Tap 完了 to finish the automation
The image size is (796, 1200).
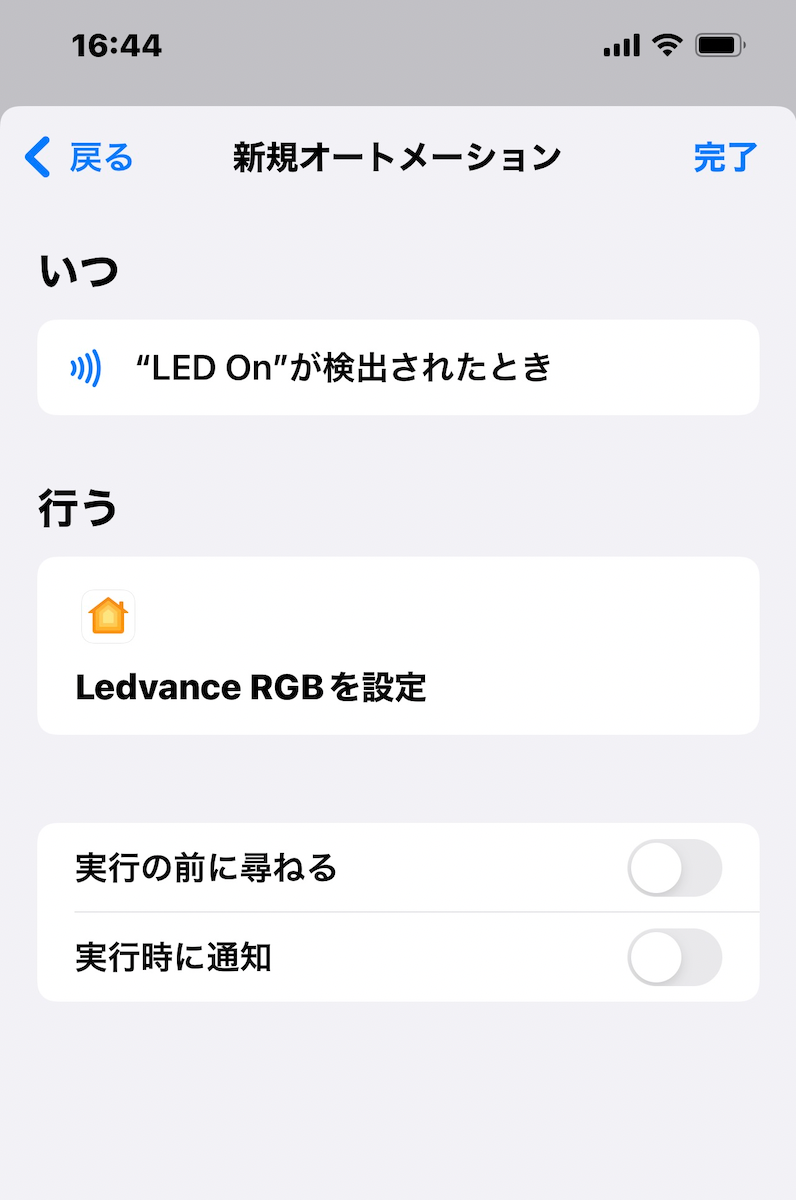click(x=725, y=158)
